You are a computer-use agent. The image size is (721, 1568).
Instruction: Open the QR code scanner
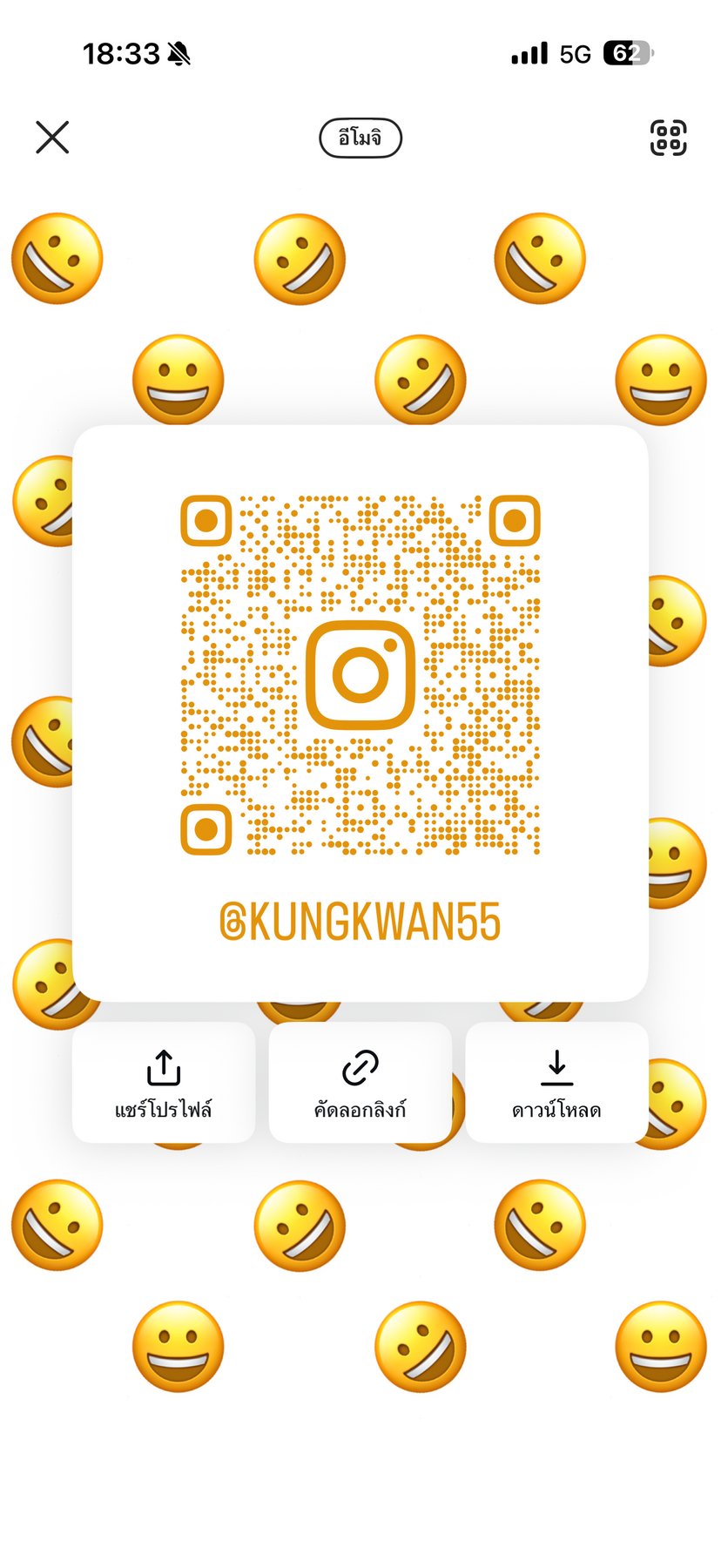[x=668, y=138]
